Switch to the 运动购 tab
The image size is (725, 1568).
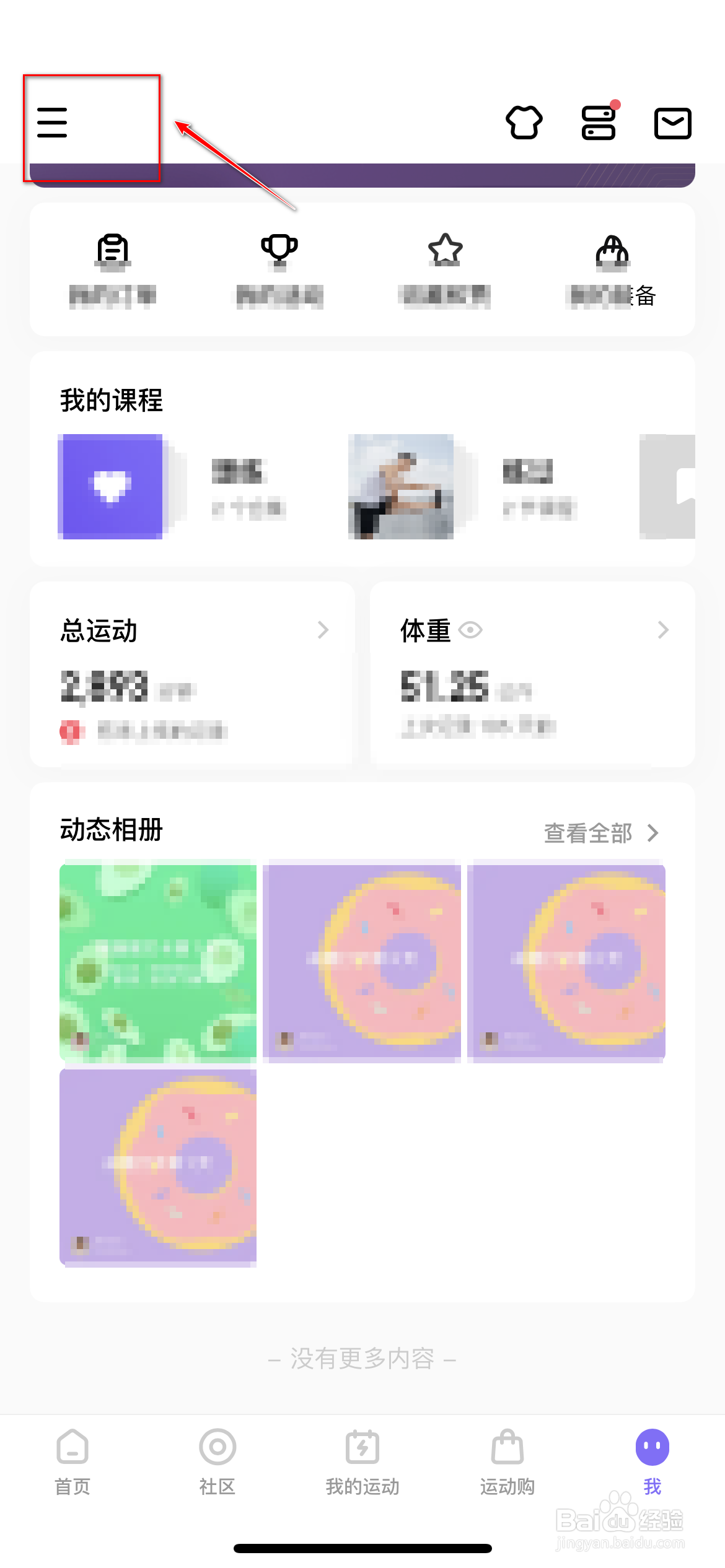click(507, 1461)
